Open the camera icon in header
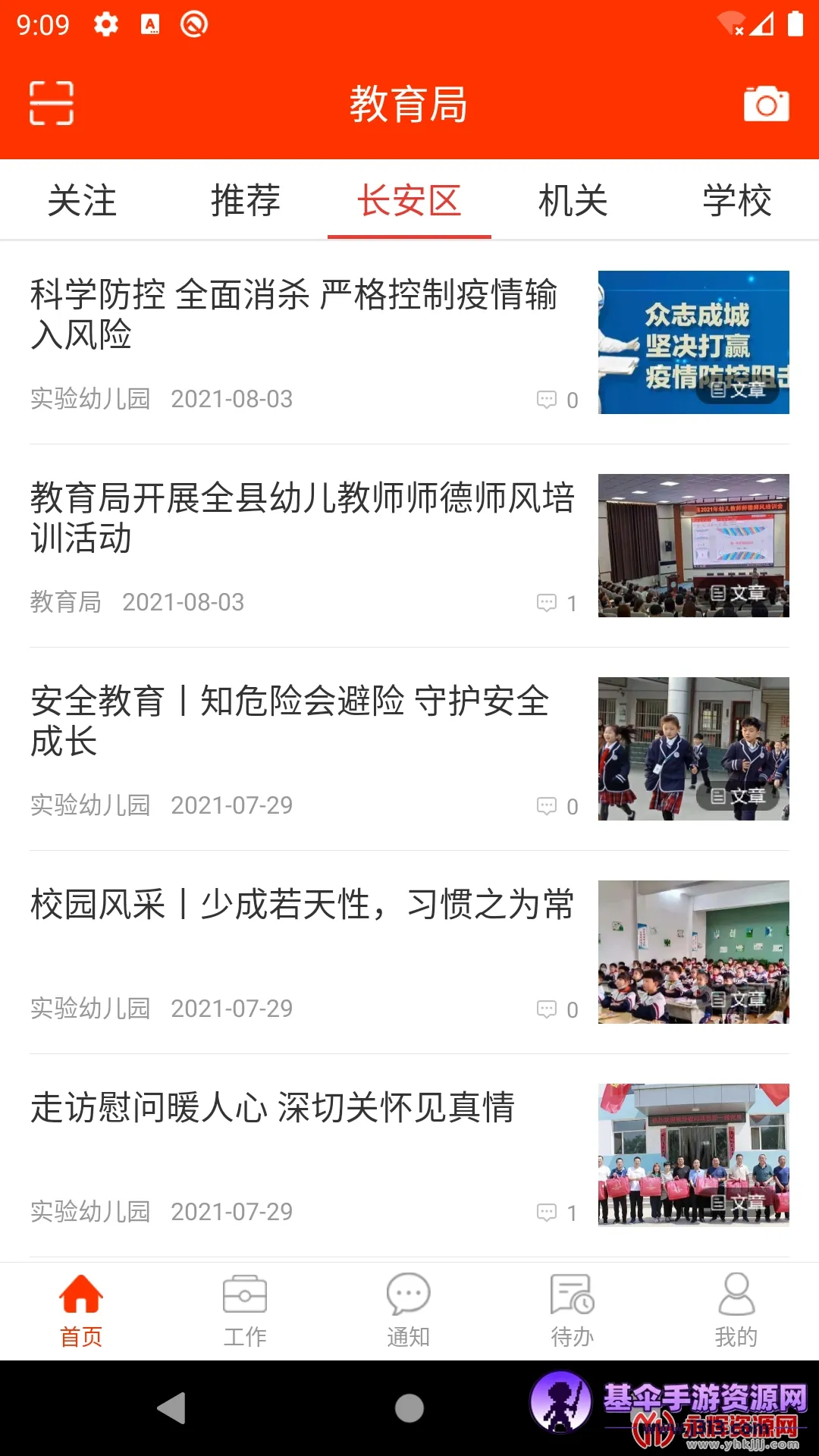The height and width of the screenshot is (1456, 819). (766, 104)
